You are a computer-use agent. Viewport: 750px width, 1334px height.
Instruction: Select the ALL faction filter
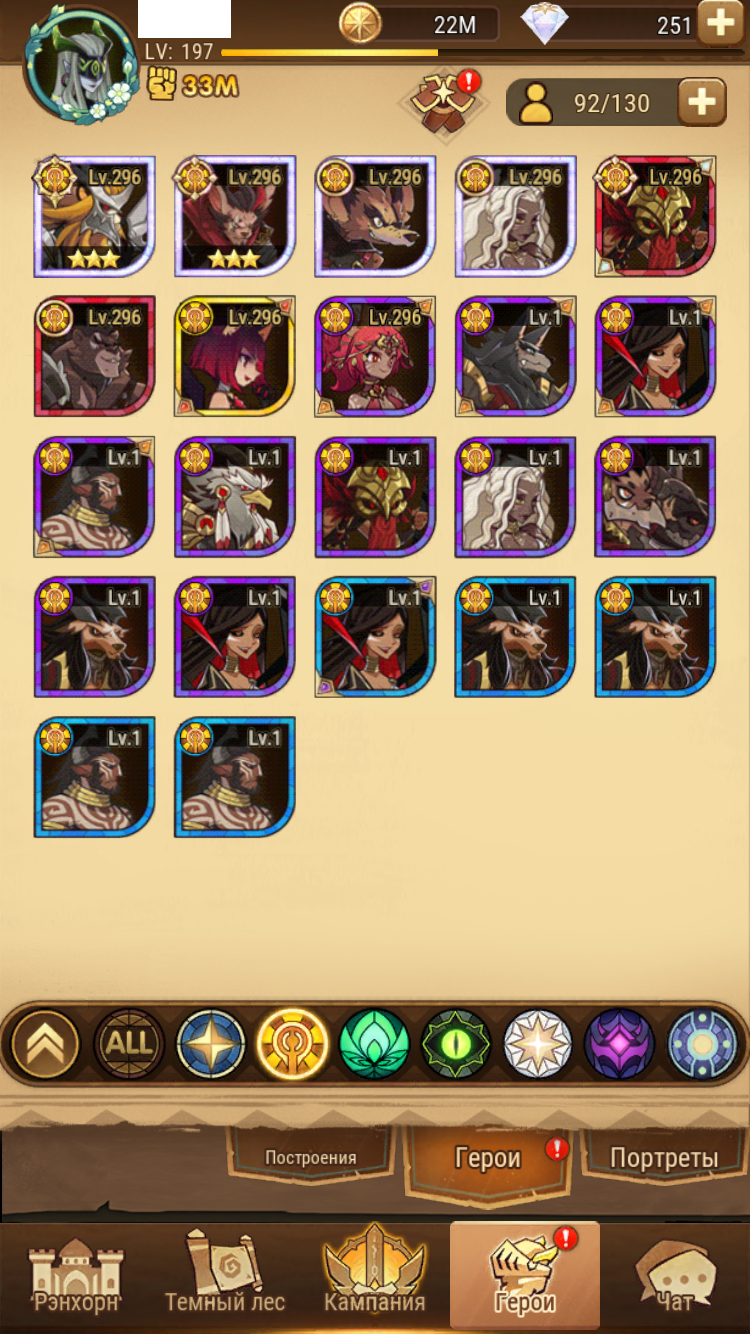(x=129, y=1045)
